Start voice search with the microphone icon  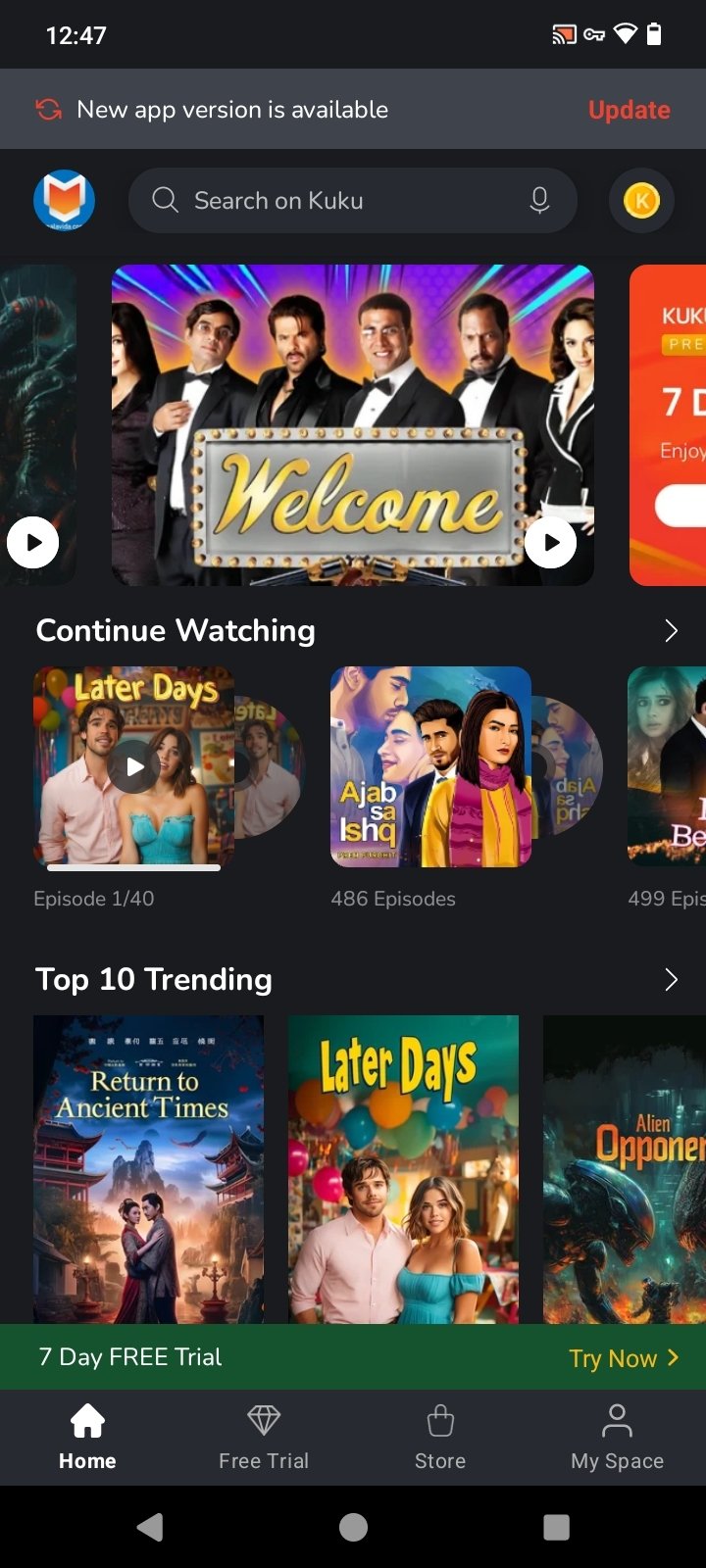coord(539,201)
